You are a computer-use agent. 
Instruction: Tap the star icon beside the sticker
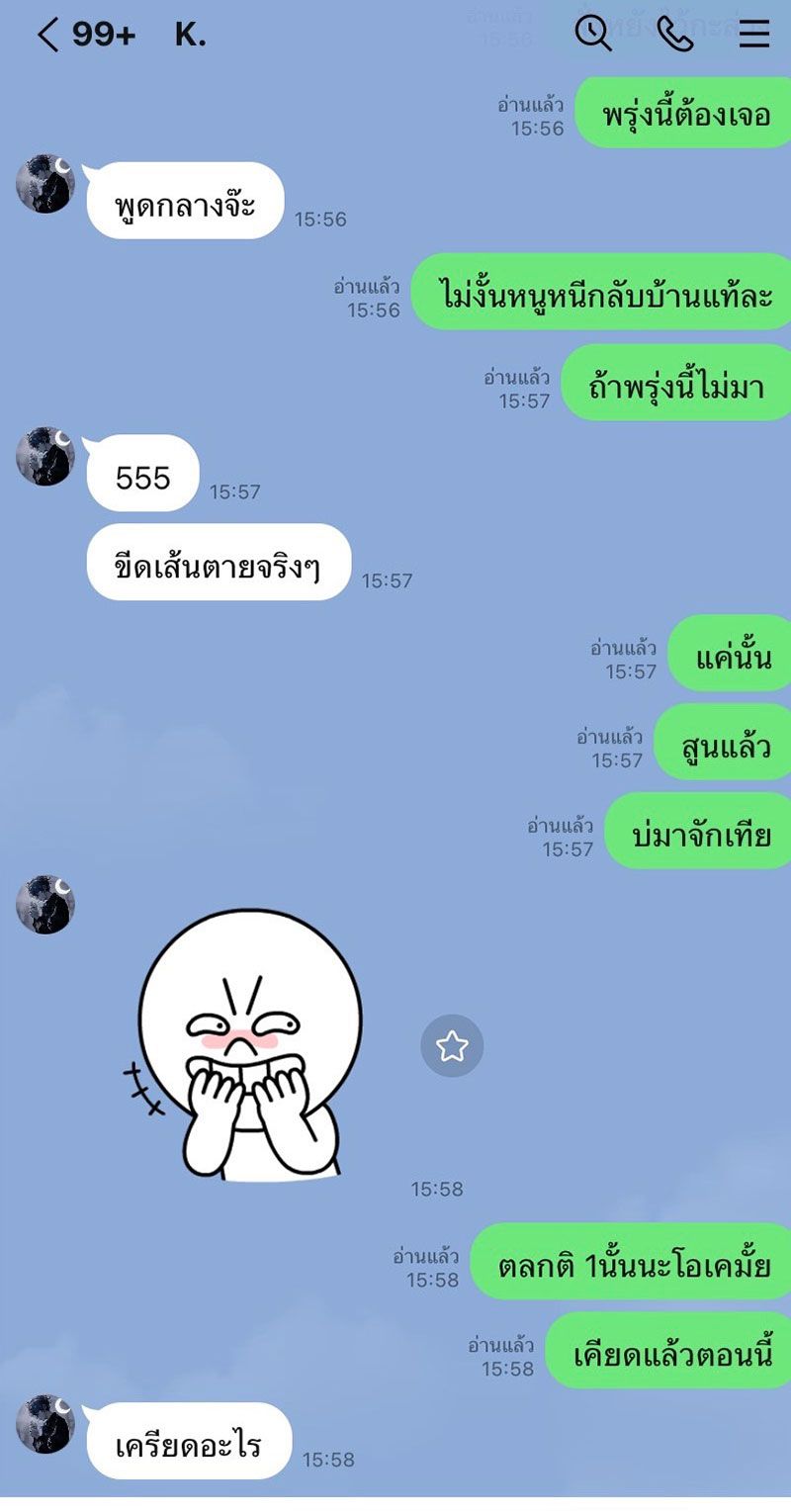[452, 1045]
